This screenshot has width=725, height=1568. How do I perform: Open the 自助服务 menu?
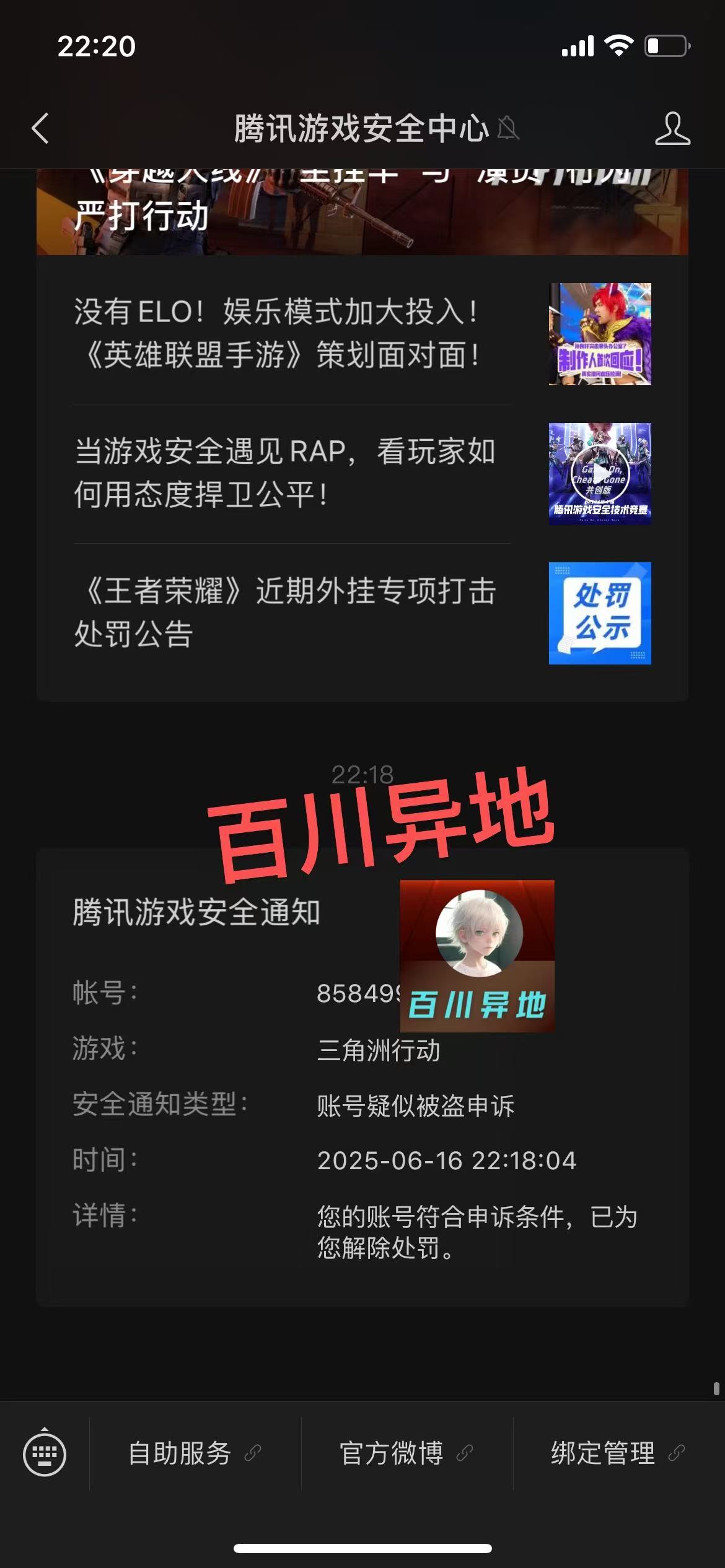[x=195, y=1453]
